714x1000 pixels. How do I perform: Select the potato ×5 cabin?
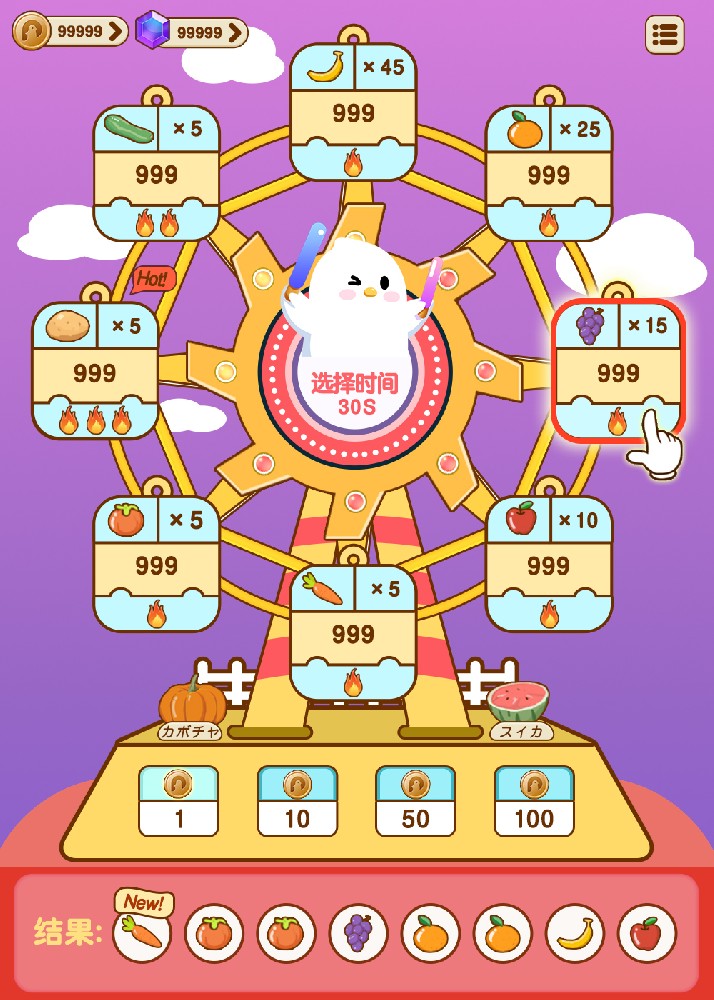(x=95, y=370)
